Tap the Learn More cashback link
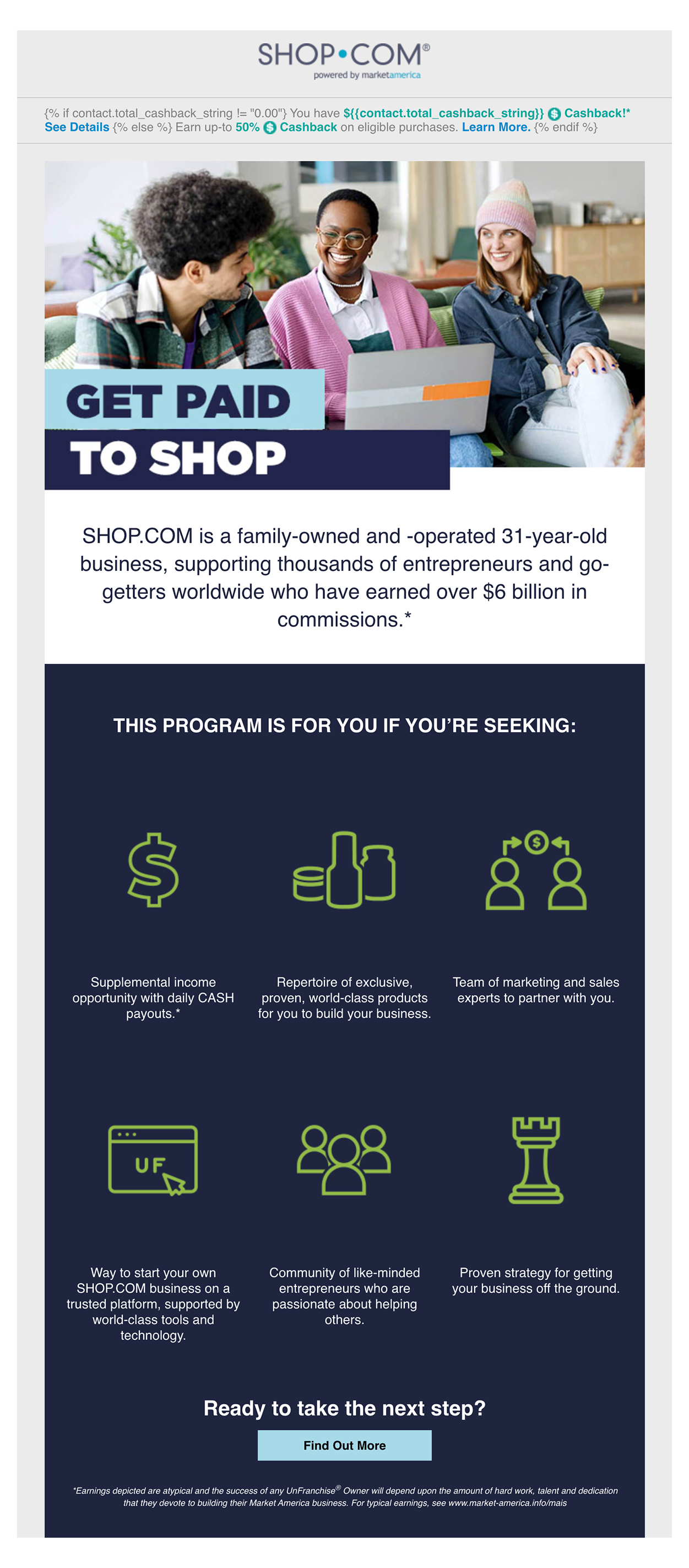 pyautogui.click(x=496, y=127)
